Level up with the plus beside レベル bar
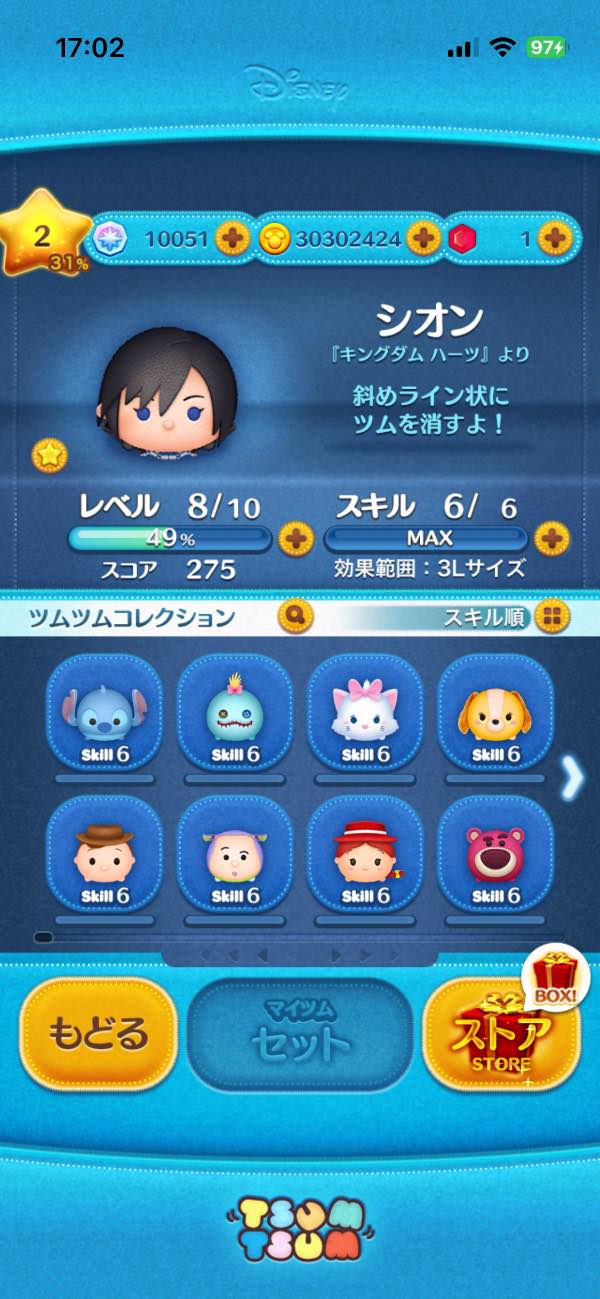This screenshot has width=600, height=1299. click(x=295, y=539)
